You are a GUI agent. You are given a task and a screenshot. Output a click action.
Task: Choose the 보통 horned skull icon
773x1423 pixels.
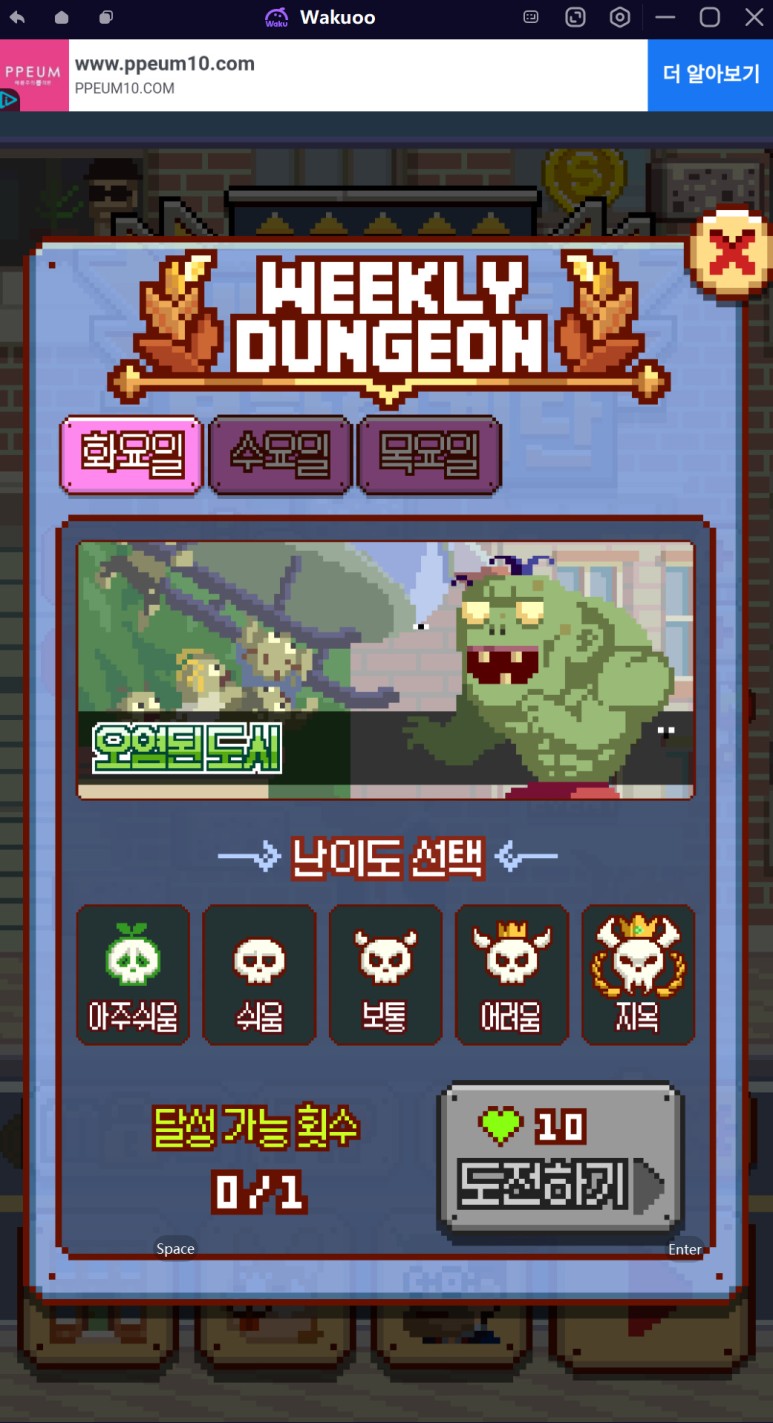click(385, 973)
